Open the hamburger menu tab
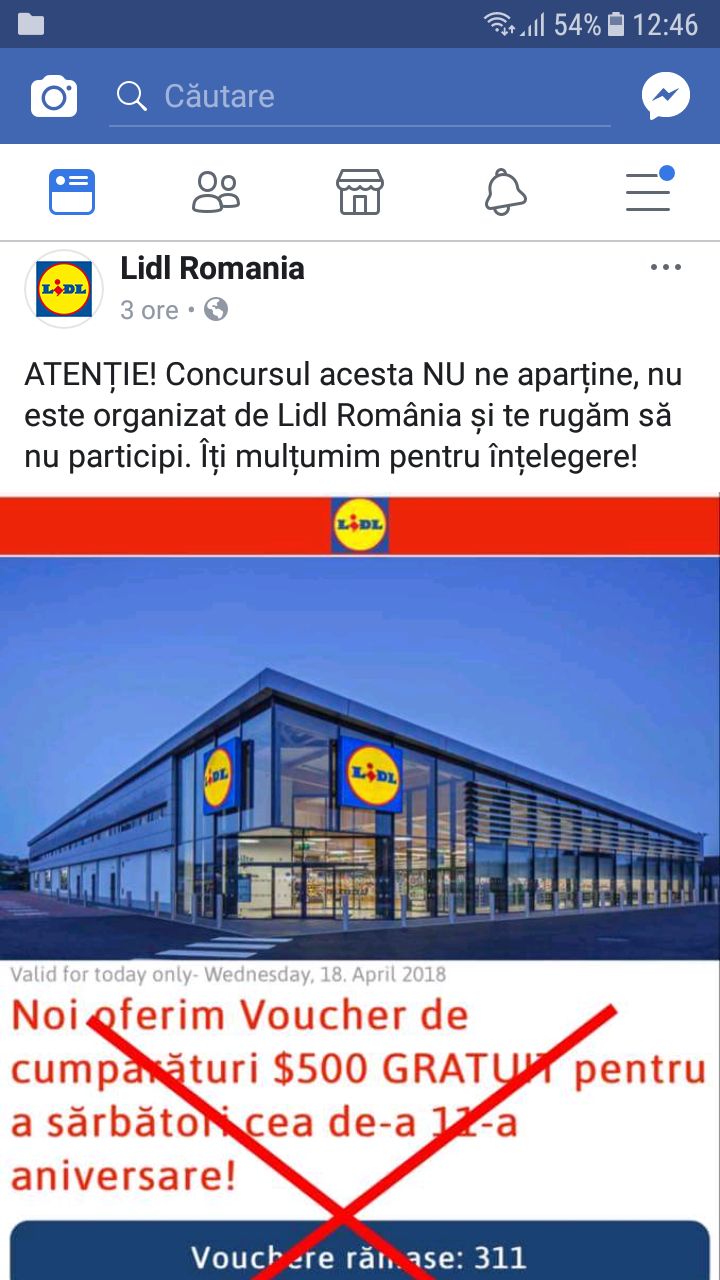 pyautogui.click(x=649, y=192)
